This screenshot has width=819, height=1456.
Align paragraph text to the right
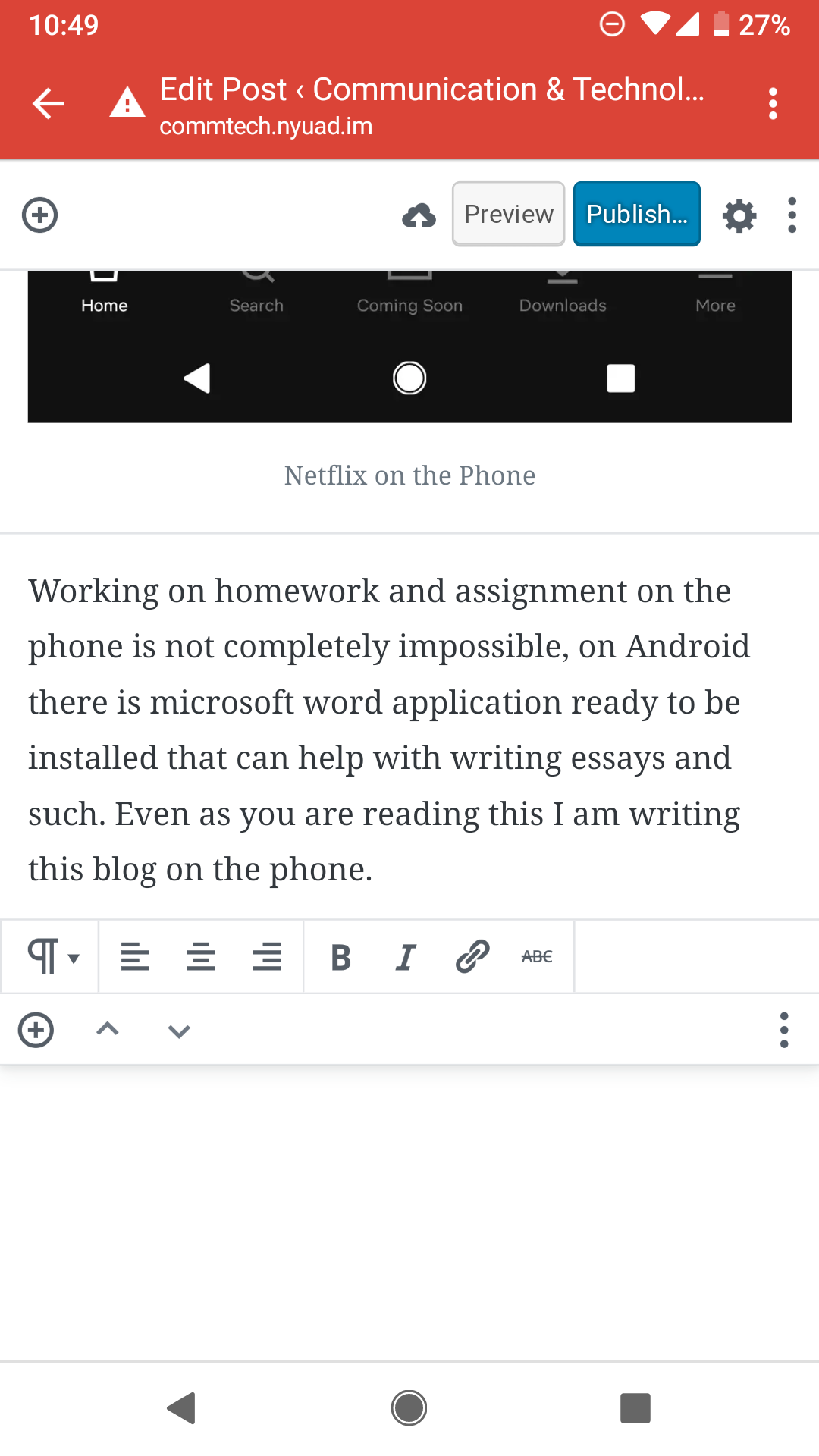pos(267,956)
